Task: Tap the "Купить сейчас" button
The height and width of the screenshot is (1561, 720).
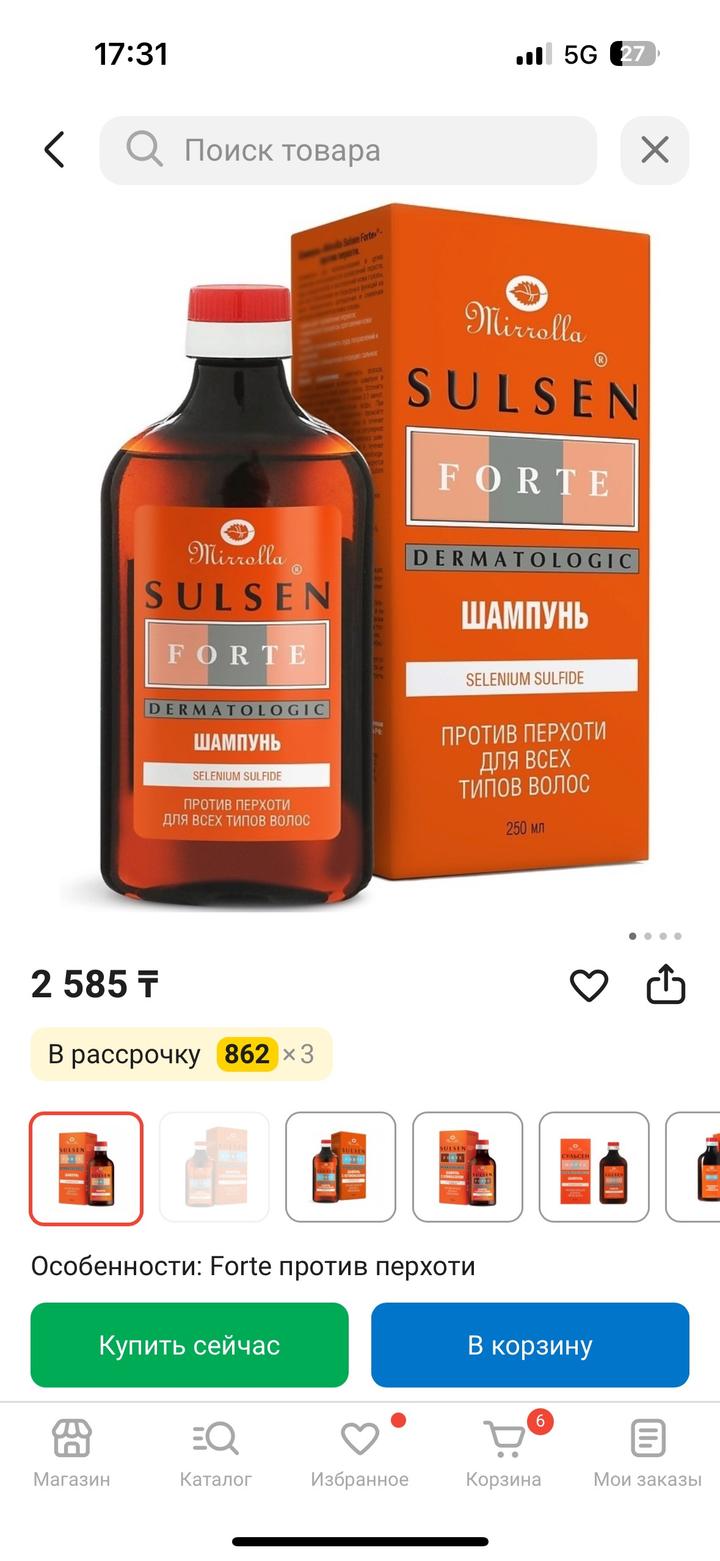Action: pos(189,1345)
